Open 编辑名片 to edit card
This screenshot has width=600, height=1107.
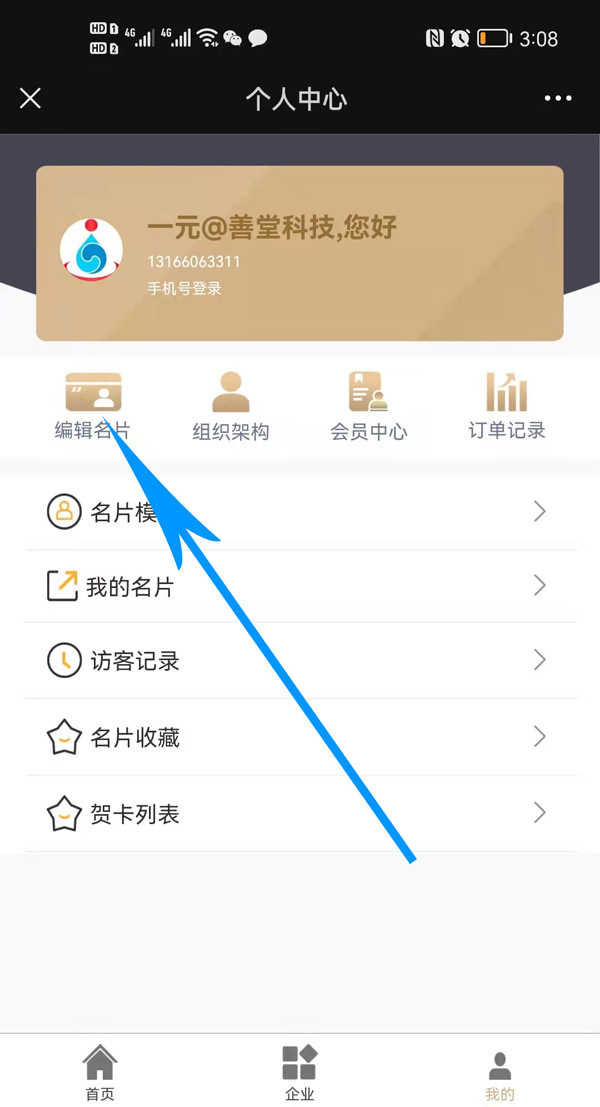point(92,406)
